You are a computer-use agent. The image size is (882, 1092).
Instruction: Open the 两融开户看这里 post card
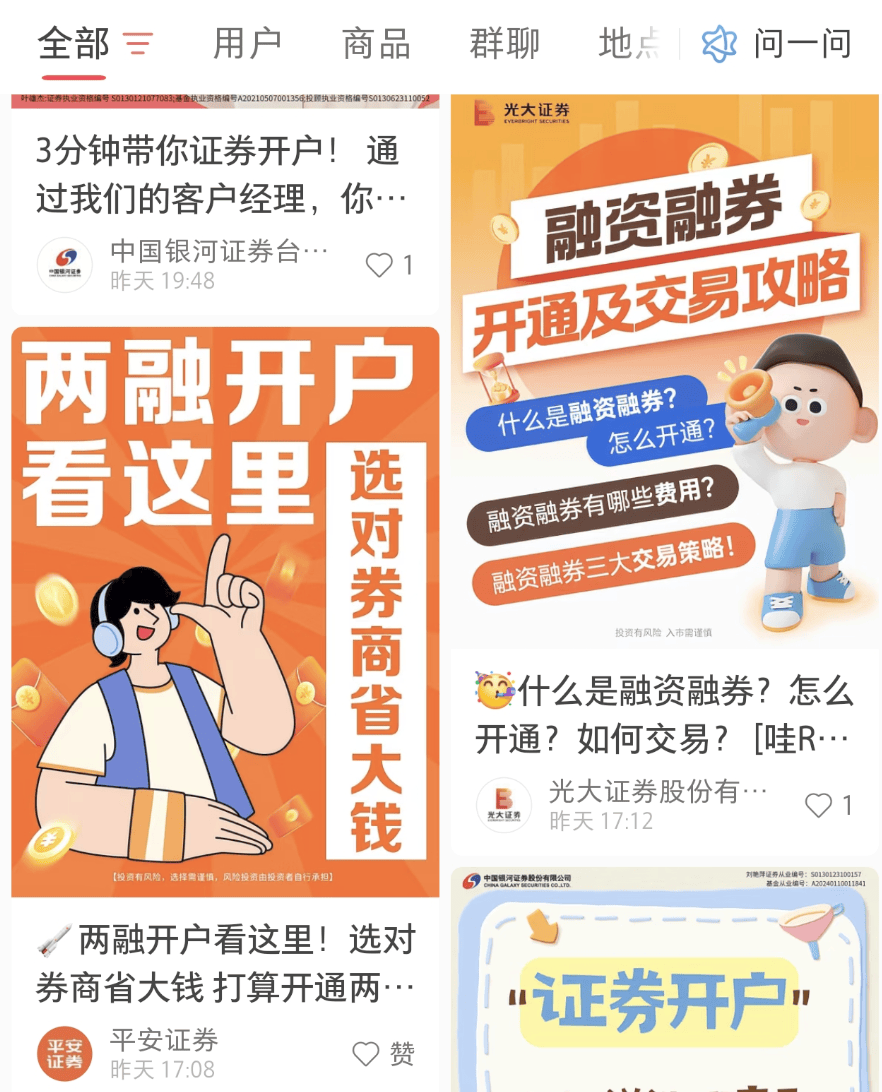click(225, 610)
